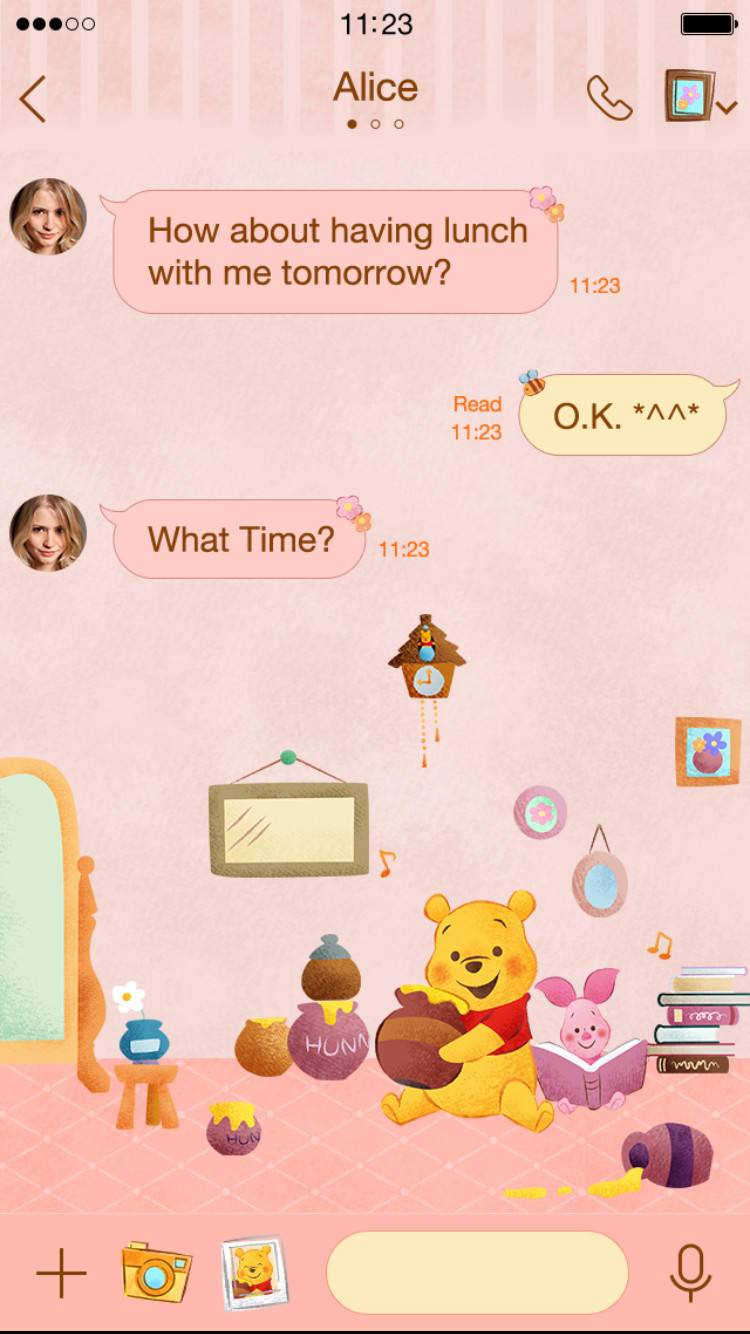The image size is (750, 1334).
Task: Open the plus attachment menu
Action: click(61, 1273)
